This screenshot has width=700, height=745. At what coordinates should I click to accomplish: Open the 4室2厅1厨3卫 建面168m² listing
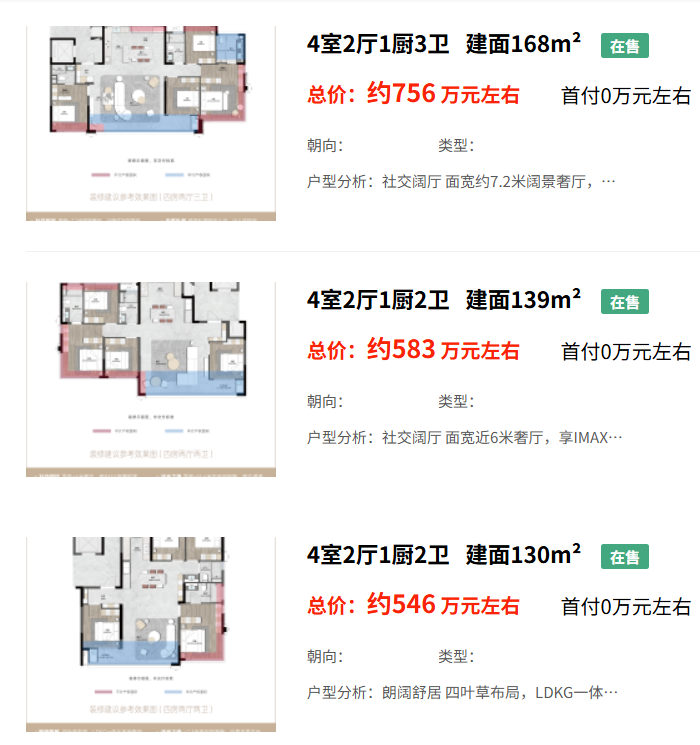tap(444, 44)
